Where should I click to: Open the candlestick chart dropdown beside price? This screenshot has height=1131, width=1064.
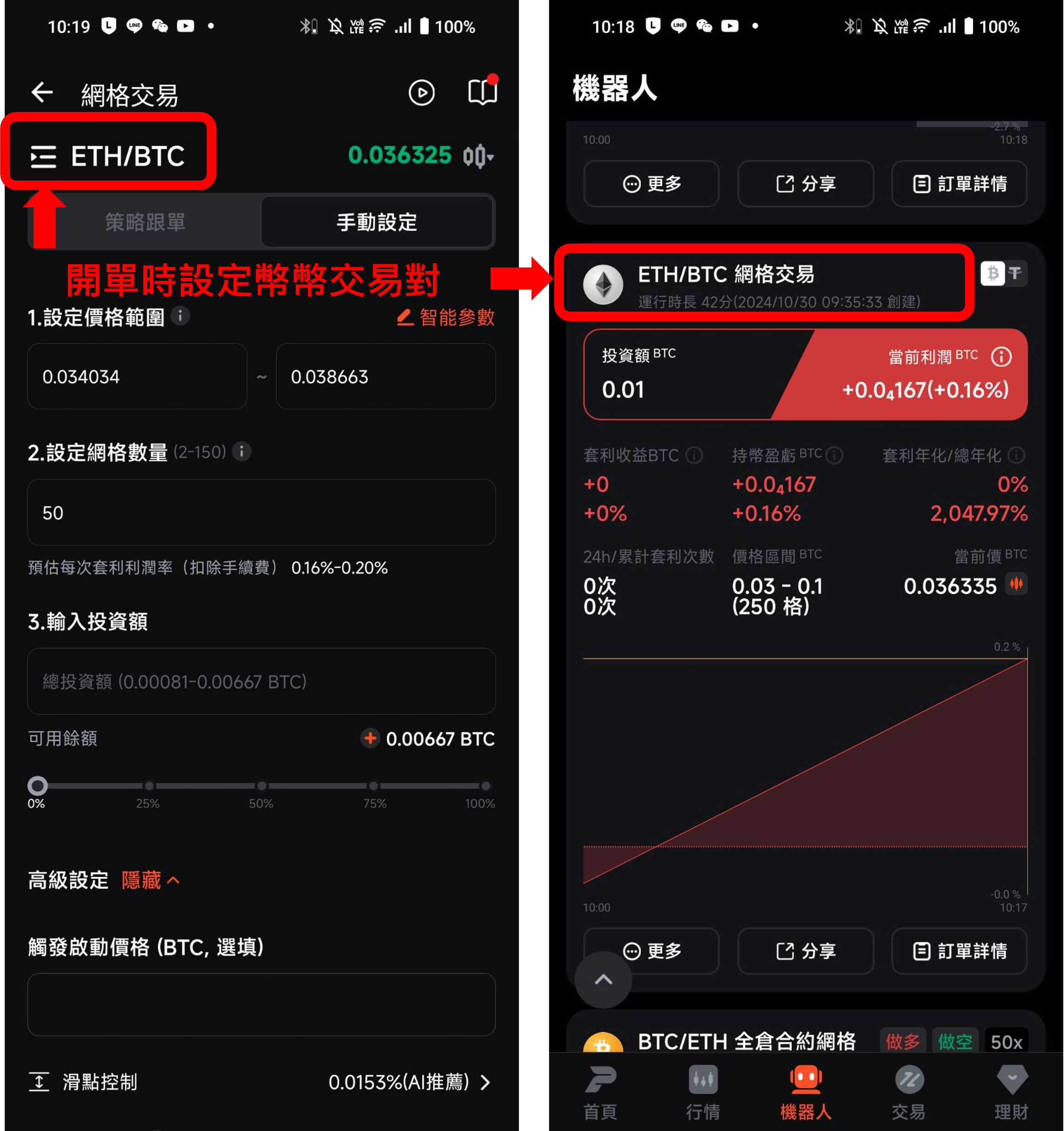478,156
